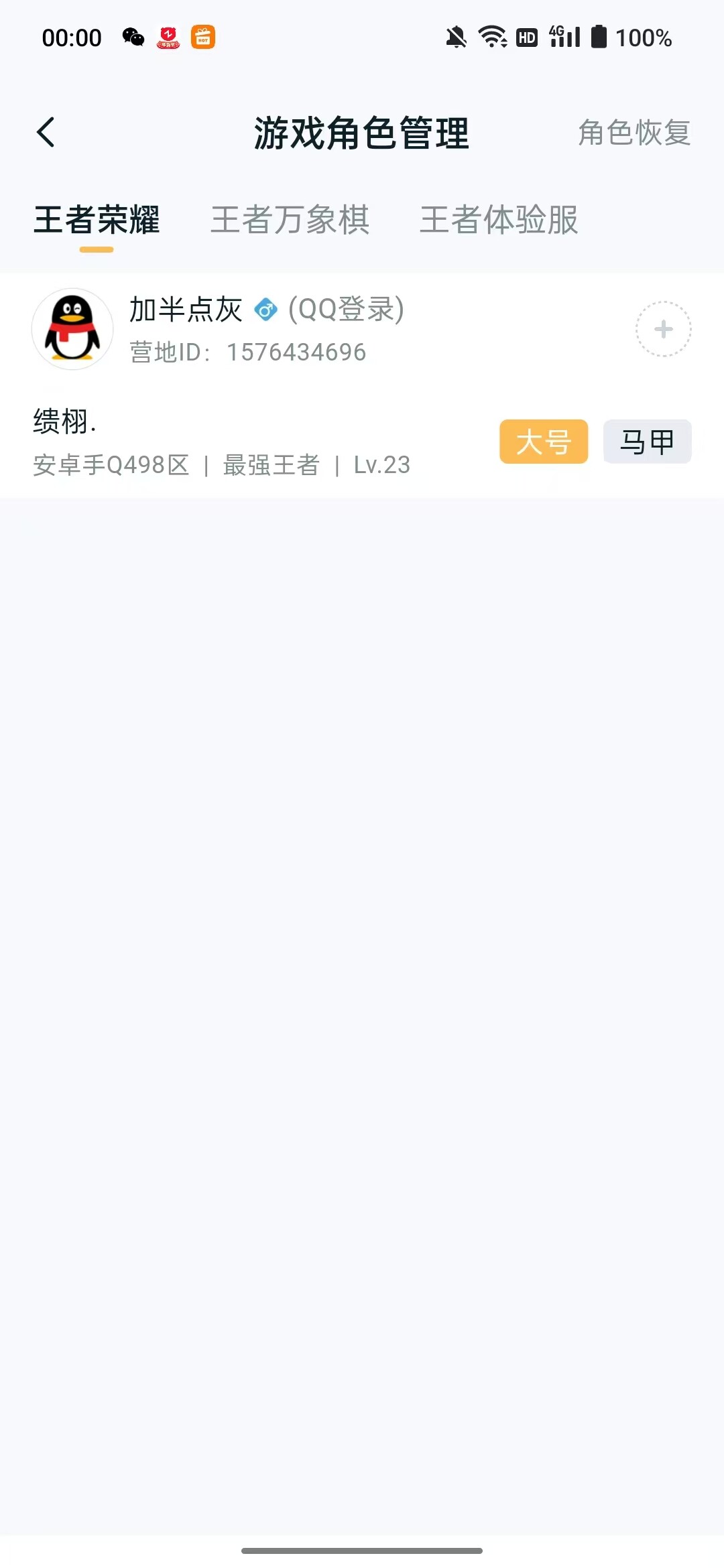The image size is (724, 1568).
Task: Tap the Wi-Fi status icon
Action: click(494, 38)
